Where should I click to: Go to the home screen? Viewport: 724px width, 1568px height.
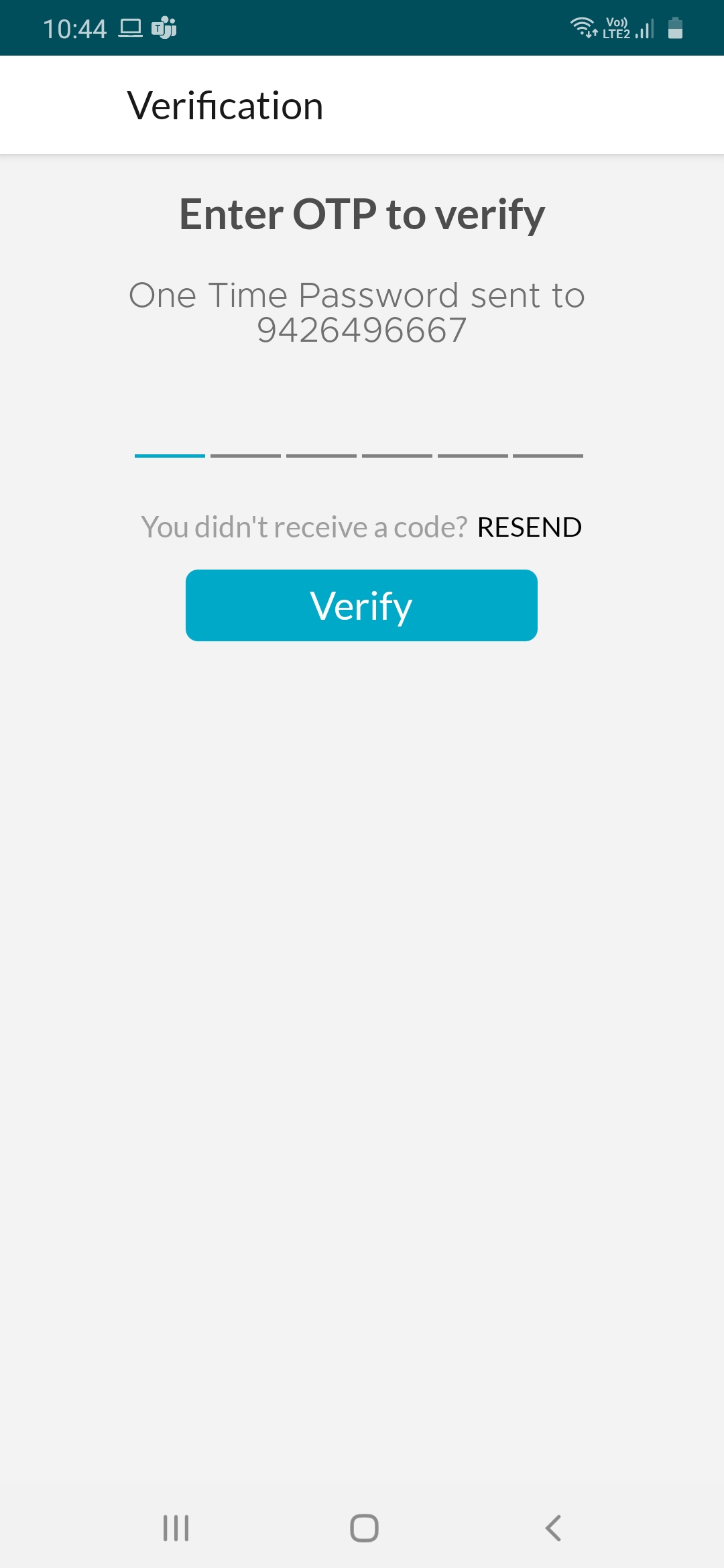tap(364, 1528)
